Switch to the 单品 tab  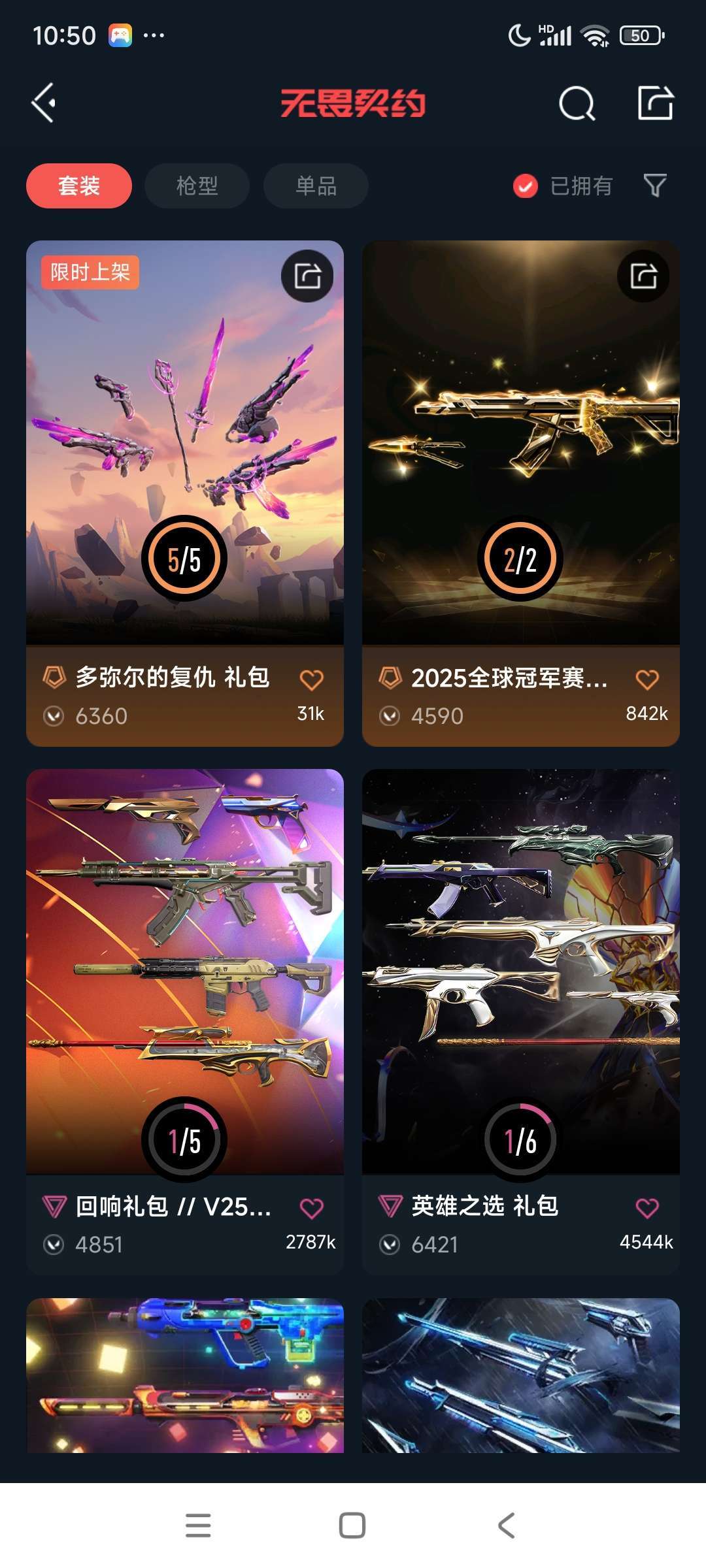coord(314,186)
